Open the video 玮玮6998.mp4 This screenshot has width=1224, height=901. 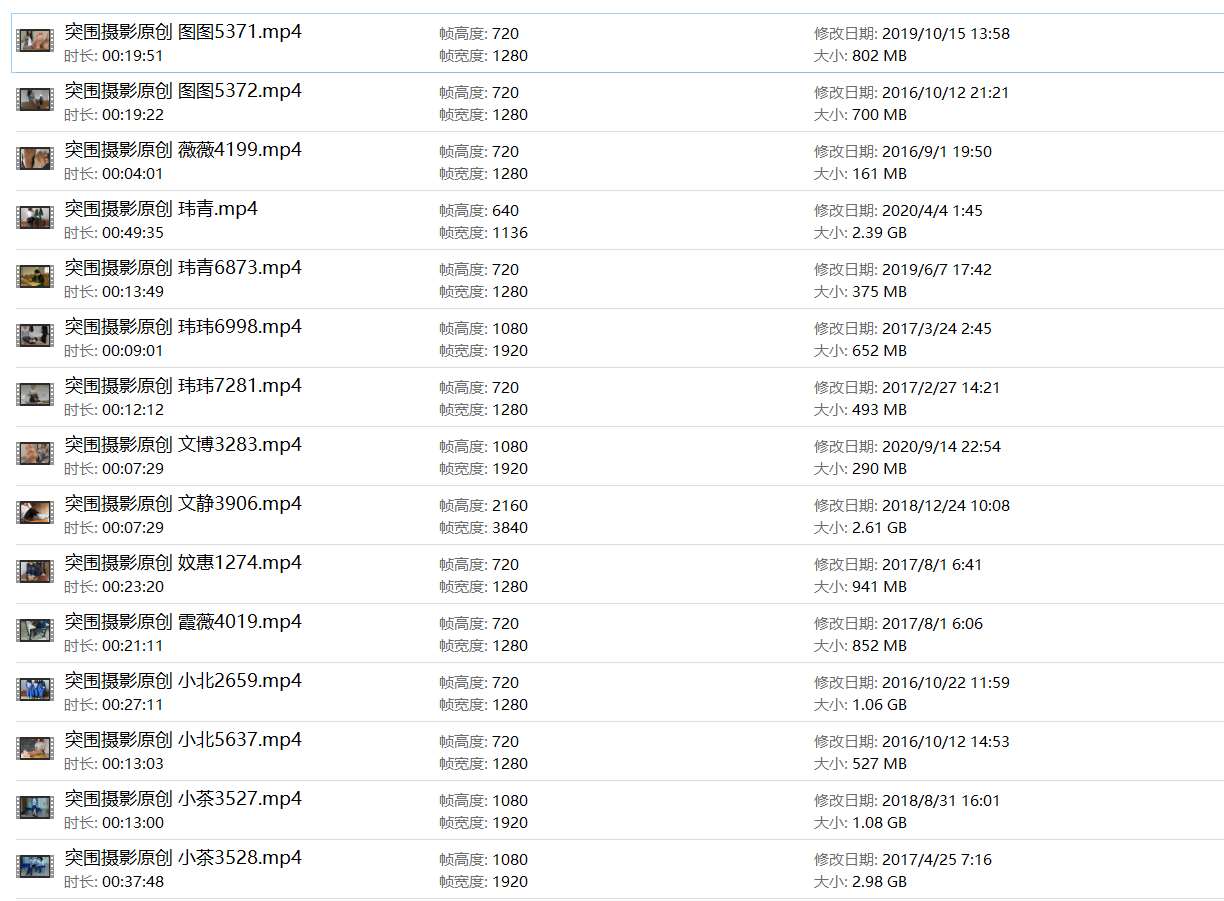(183, 327)
